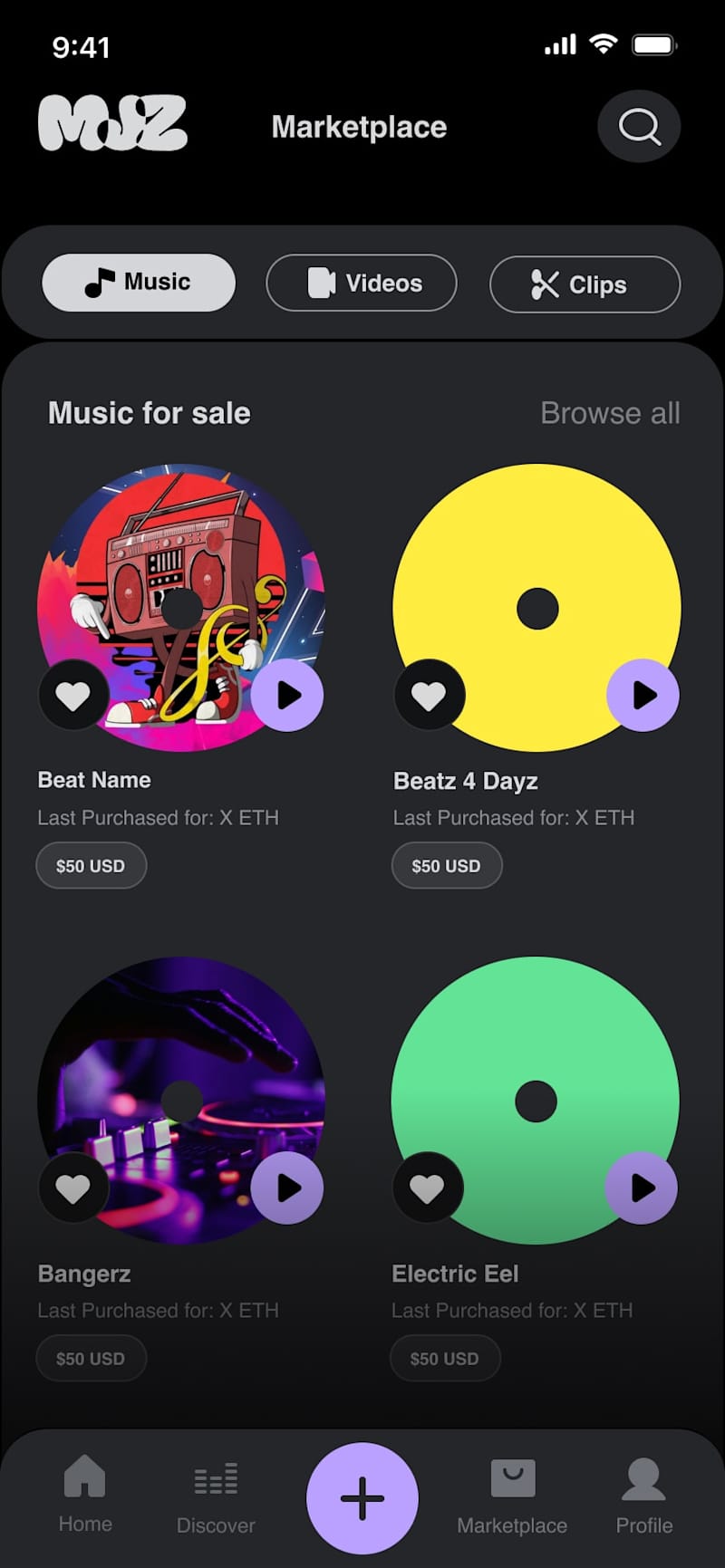Play the Beat Name track
Viewport: 725px width, 1568px height.
(x=287, y=696)
